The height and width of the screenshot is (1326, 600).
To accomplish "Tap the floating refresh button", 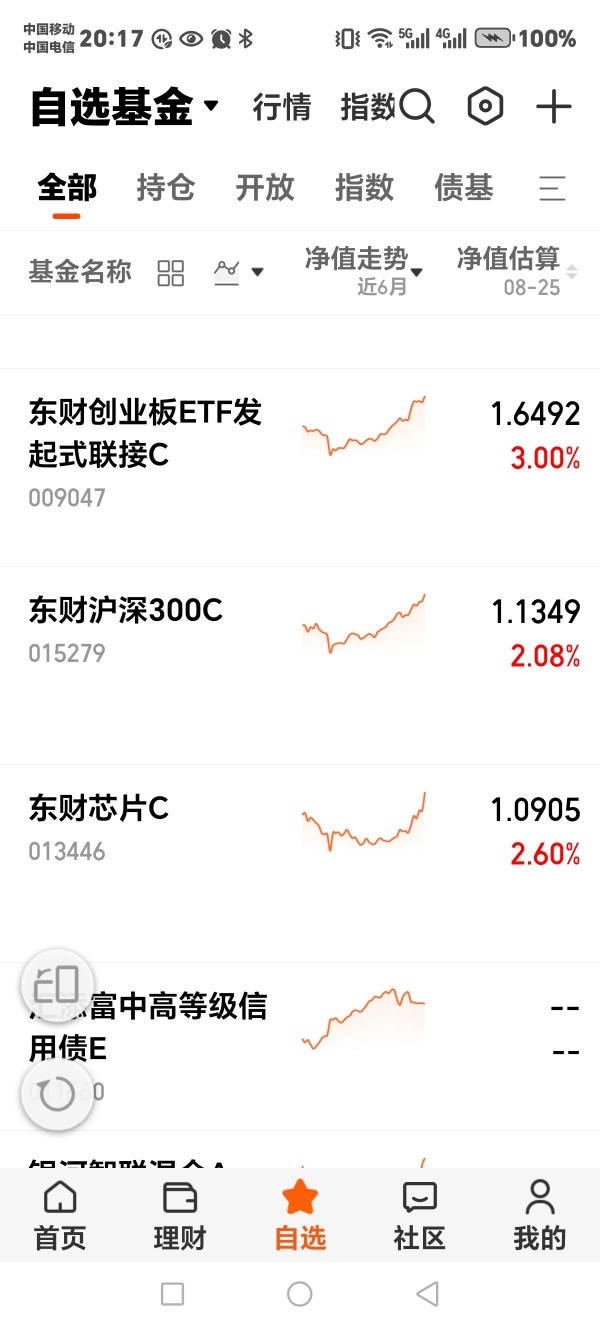I will [x=57, y=1091].
